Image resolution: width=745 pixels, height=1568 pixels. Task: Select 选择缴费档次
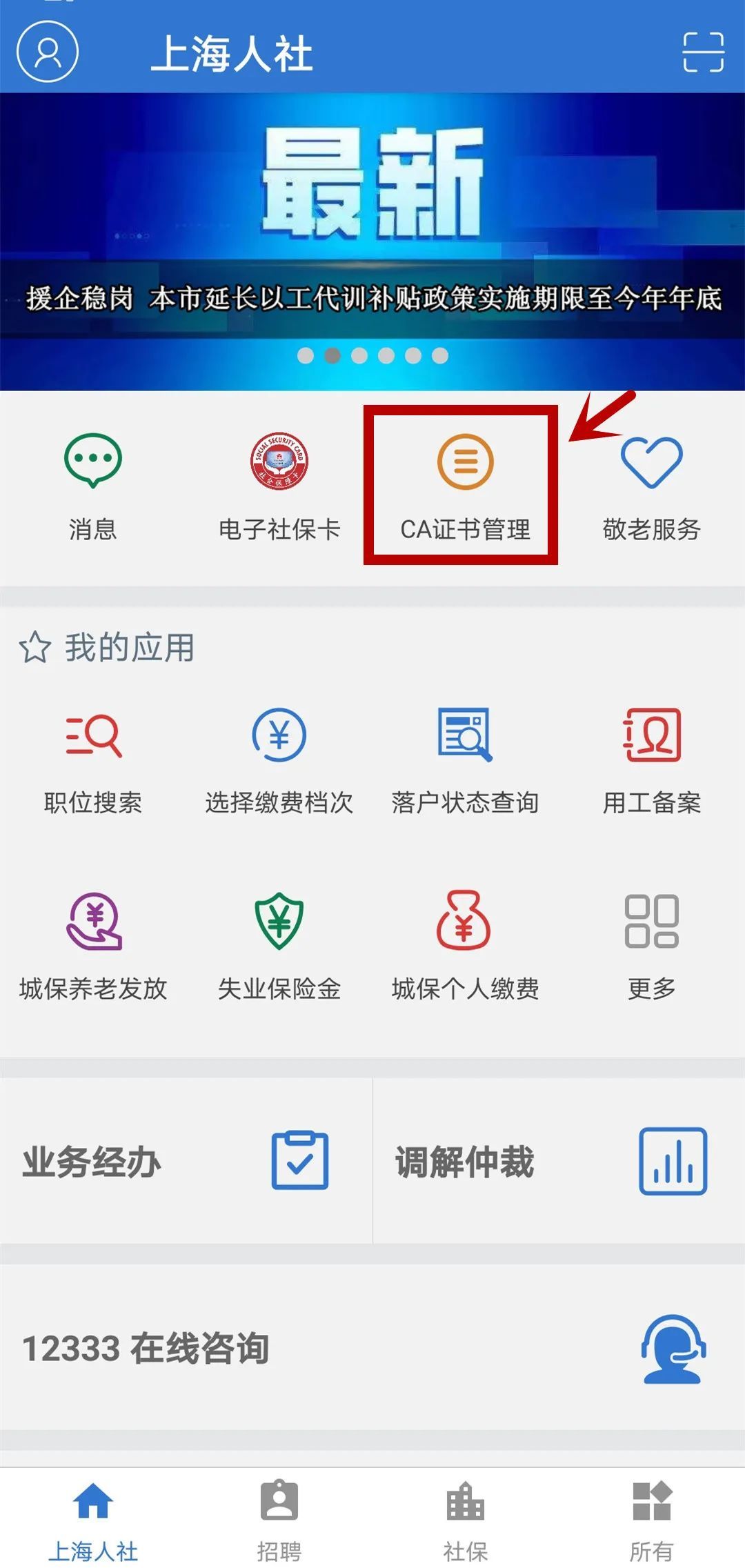pos(279,760)
